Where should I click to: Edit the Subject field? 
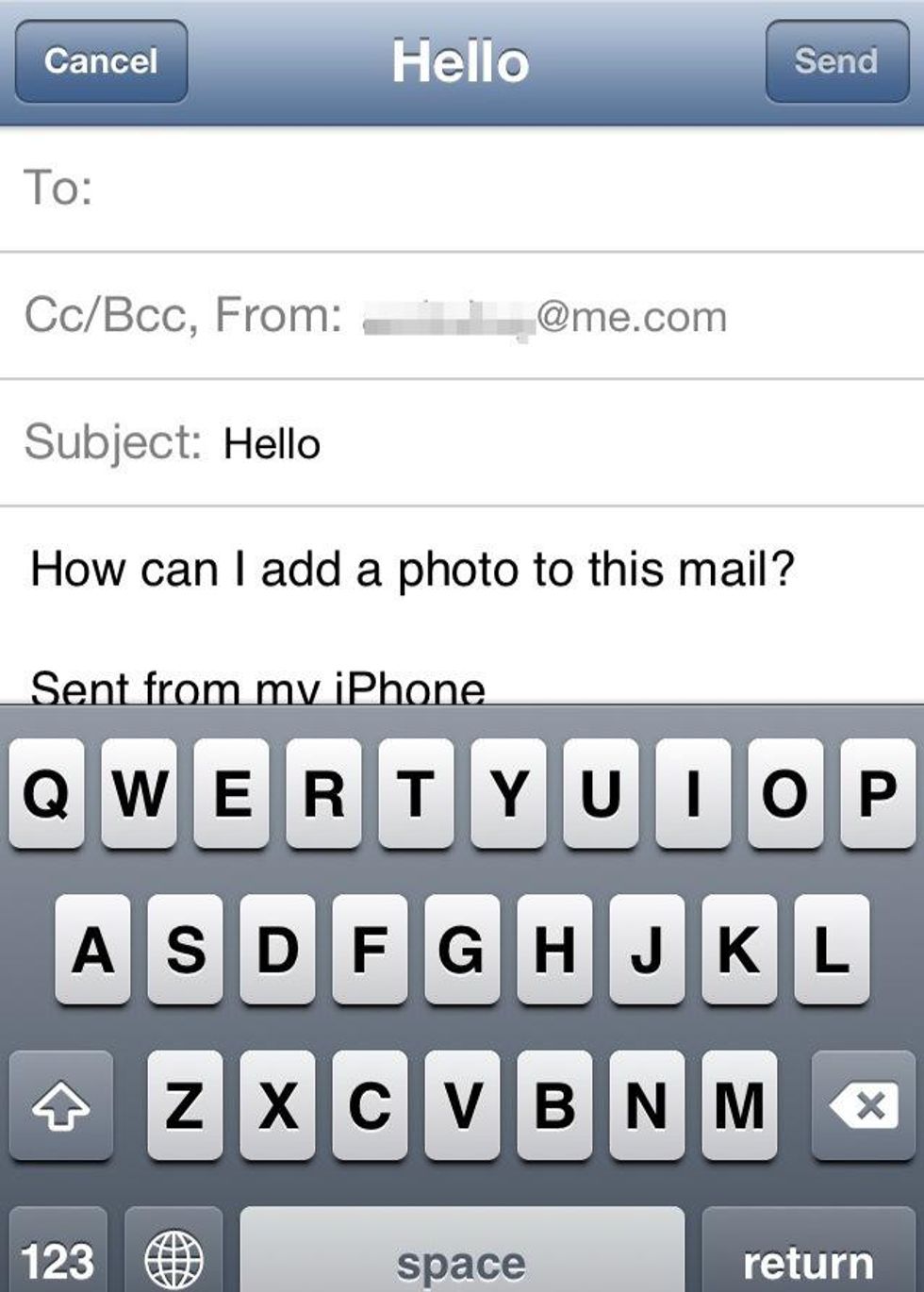point(566,443)
